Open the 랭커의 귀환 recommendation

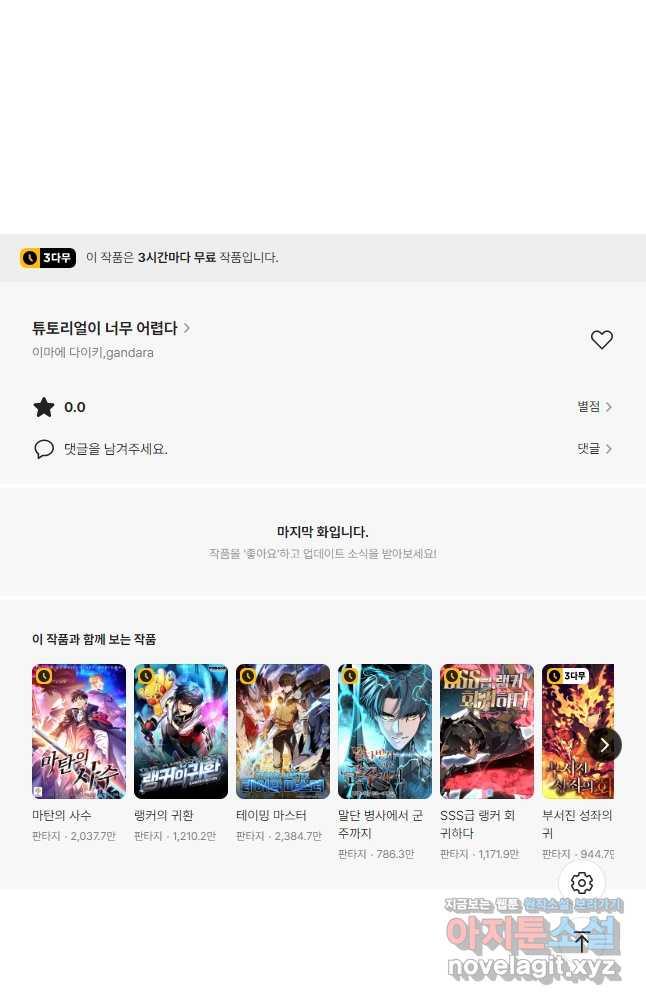coord(181,731)
